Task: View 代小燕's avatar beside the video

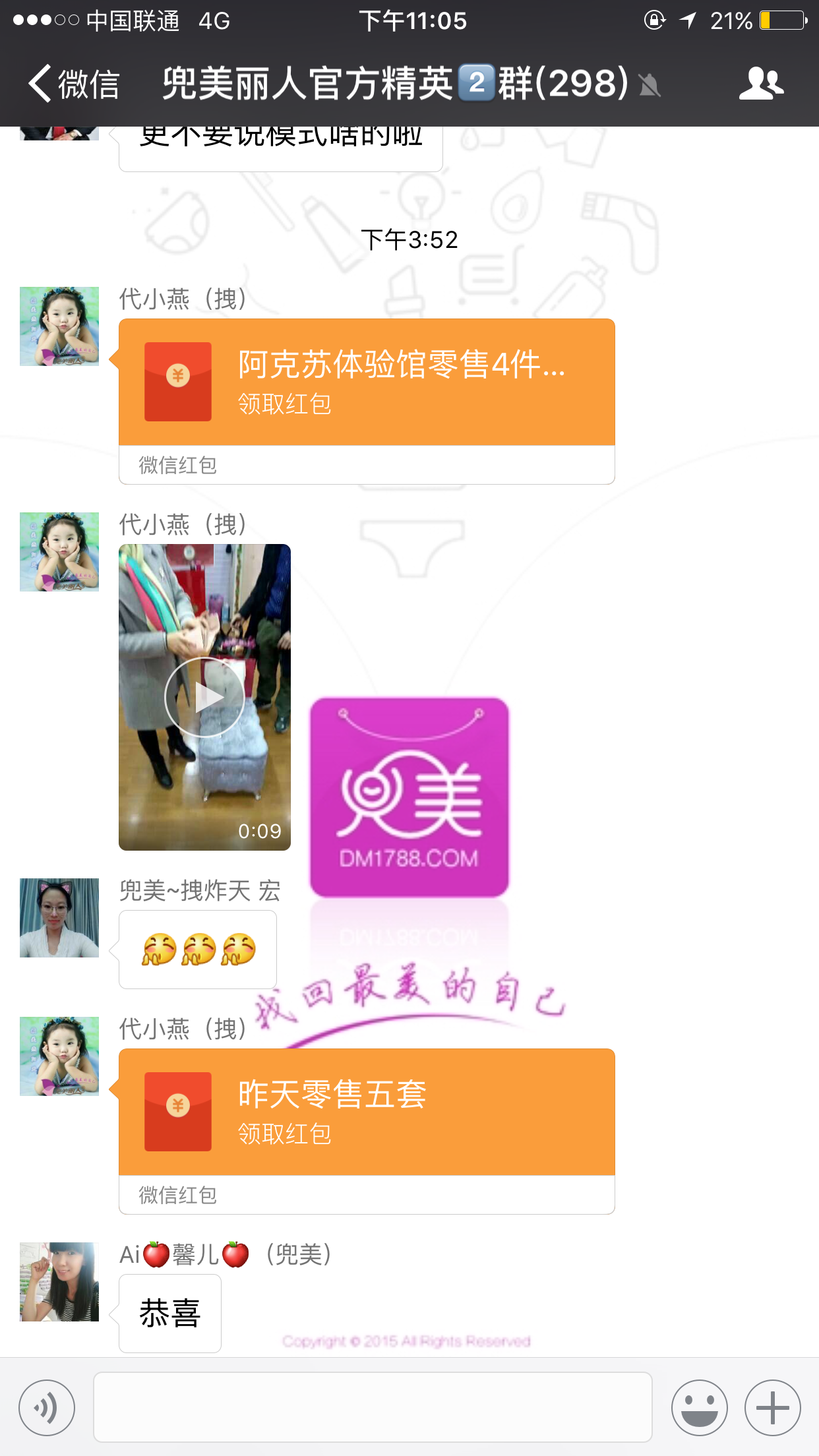Action: 59,552
